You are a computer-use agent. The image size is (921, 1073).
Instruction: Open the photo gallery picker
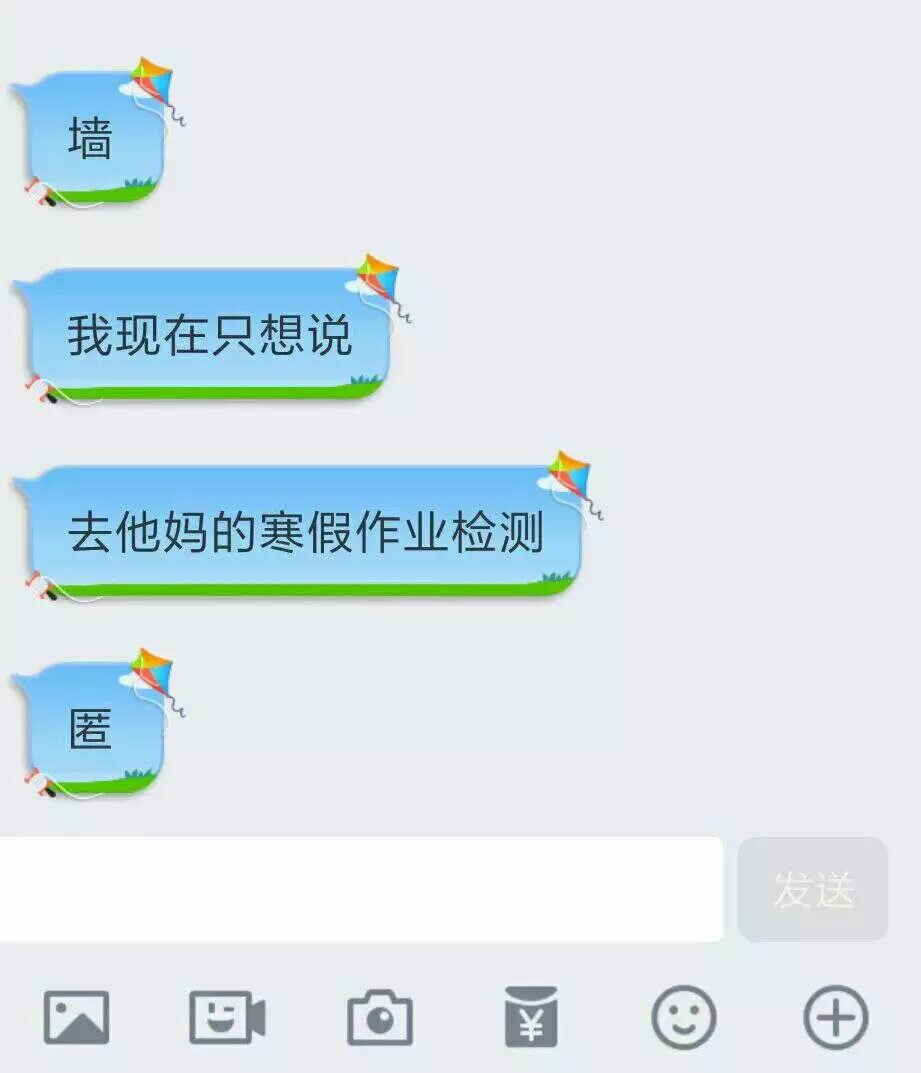click(76, 1018)
